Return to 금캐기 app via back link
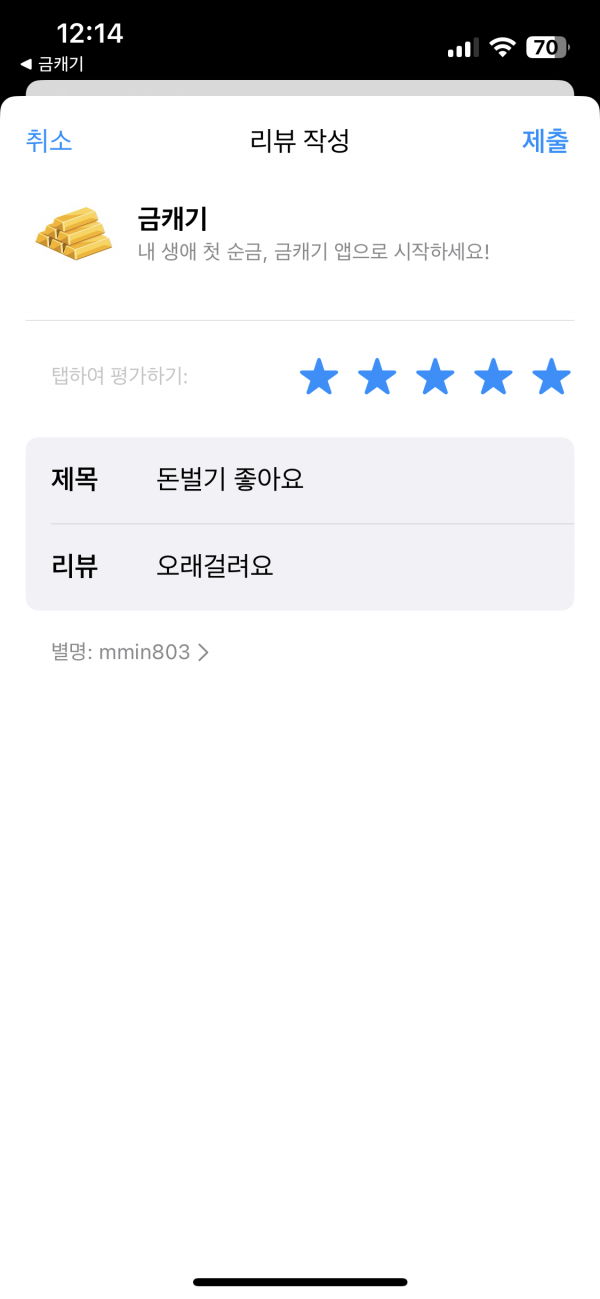600x1299 pixels. point(52,64)
